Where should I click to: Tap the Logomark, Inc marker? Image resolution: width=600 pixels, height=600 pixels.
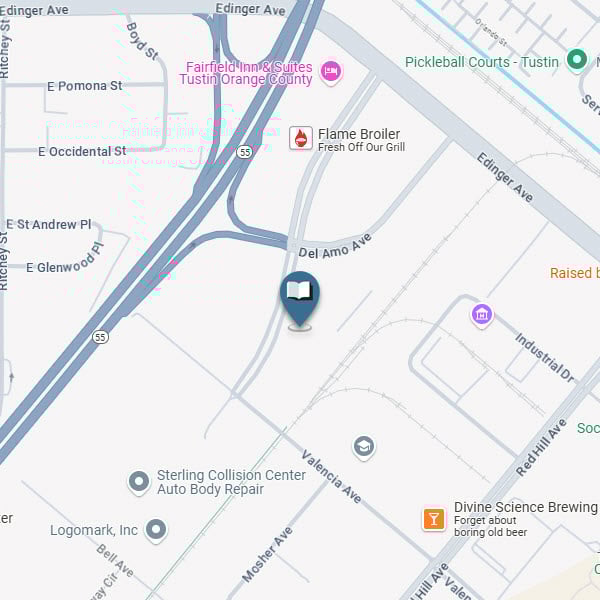[156, 529]
